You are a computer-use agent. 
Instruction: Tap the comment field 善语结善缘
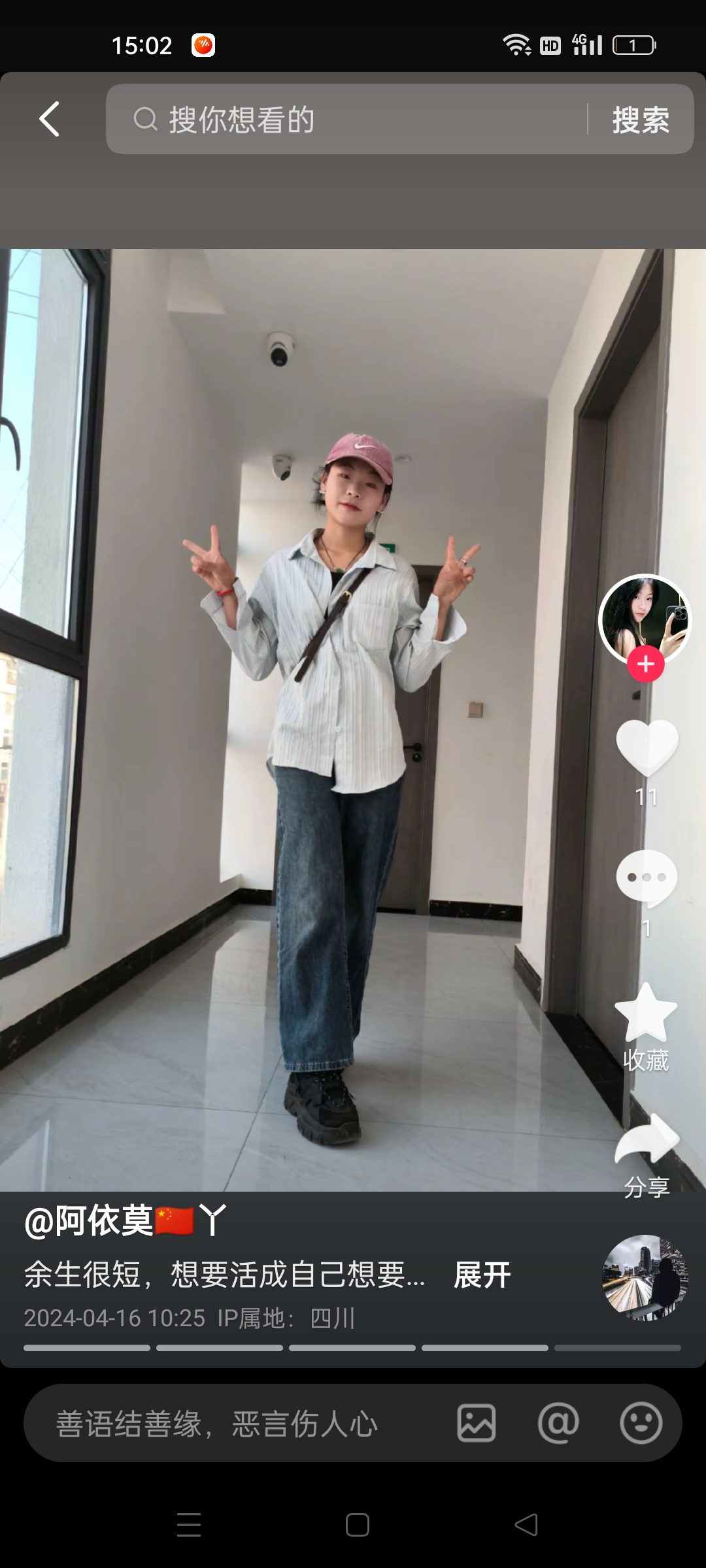[235, 1424]
